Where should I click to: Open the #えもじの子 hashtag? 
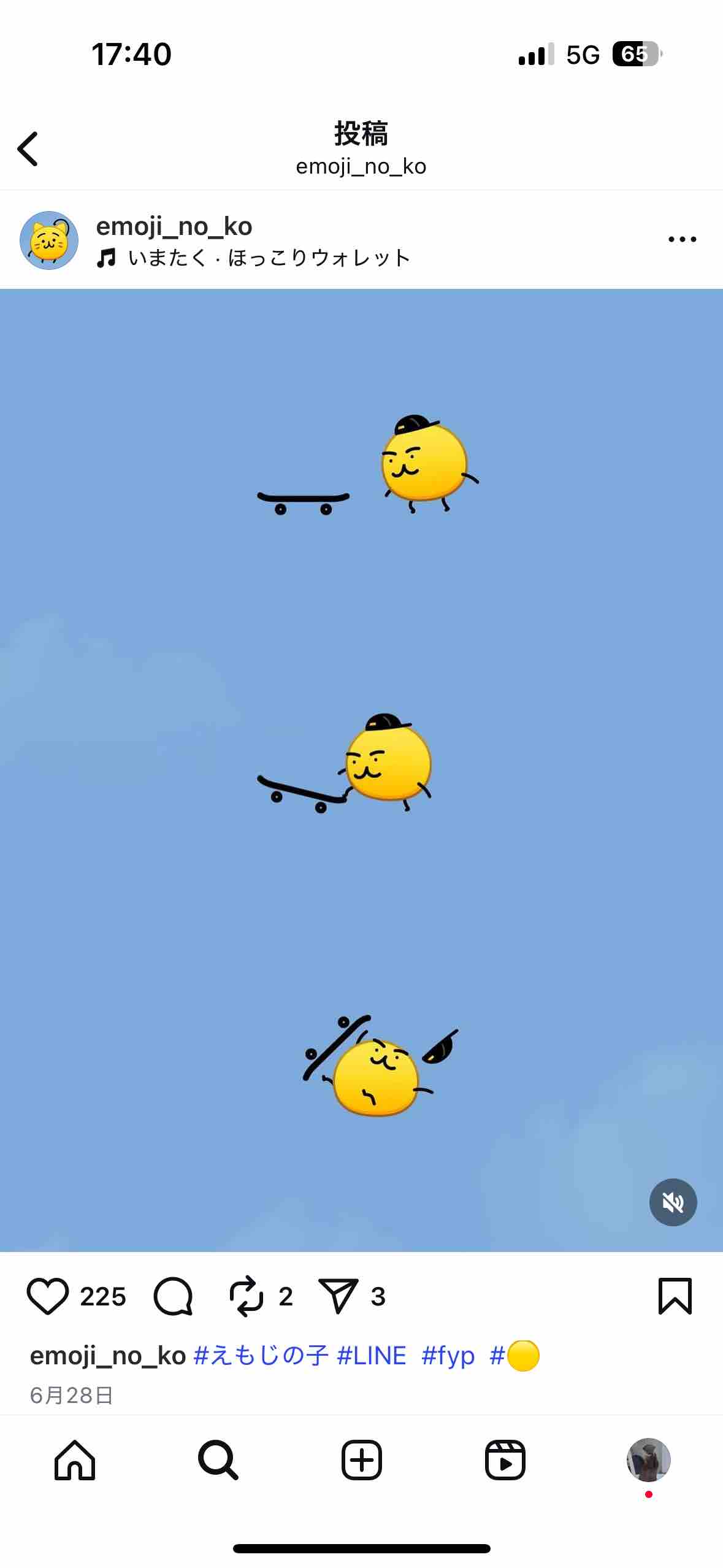(261, 1356)
